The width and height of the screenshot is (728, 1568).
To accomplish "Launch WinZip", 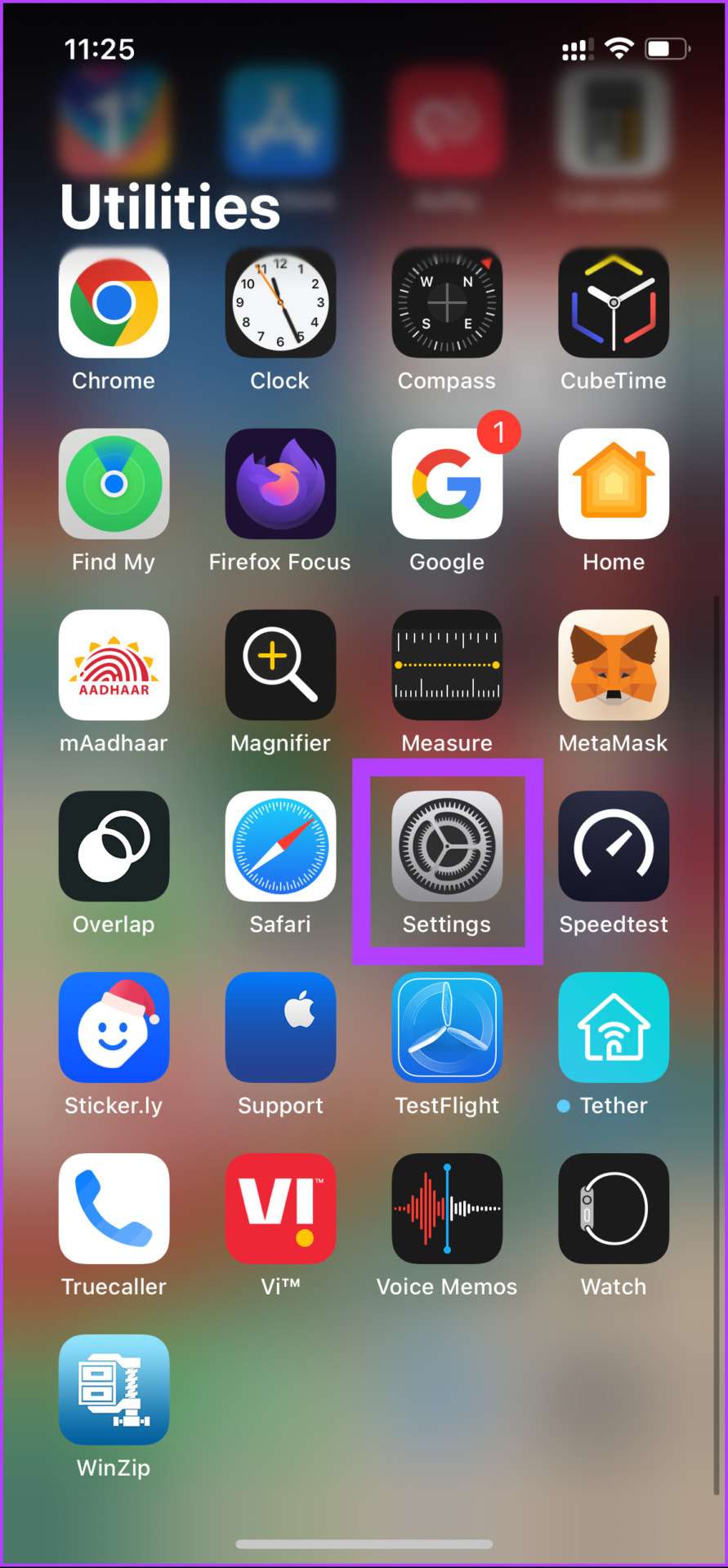I will point(114,1391).
